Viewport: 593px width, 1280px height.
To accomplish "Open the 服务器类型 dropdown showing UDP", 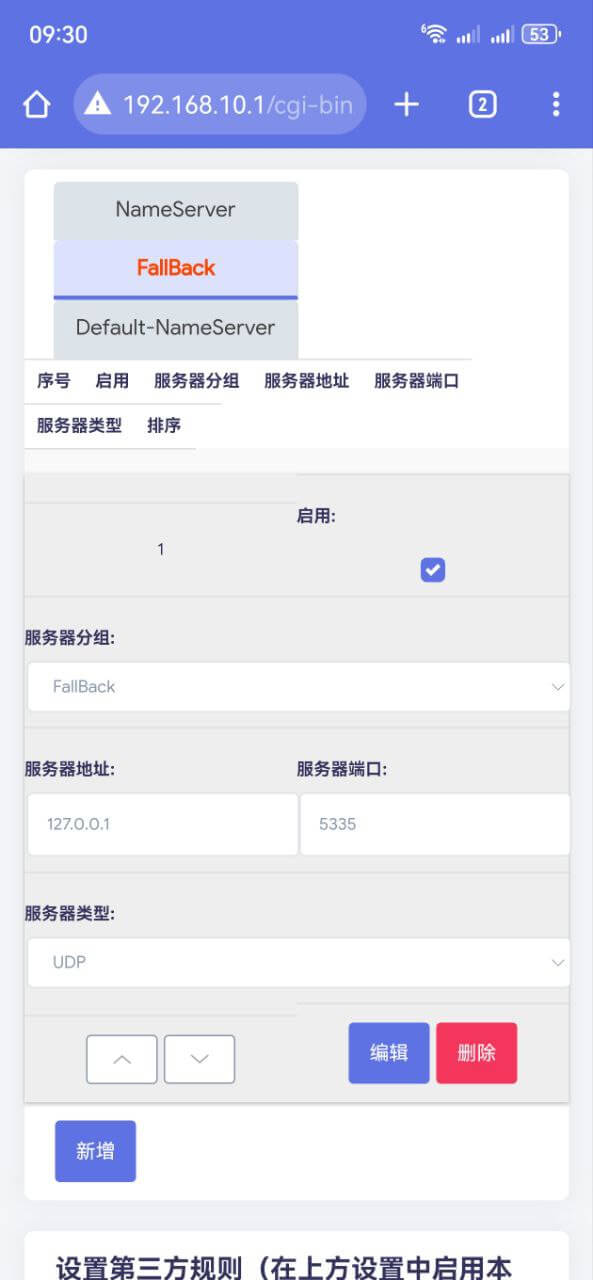I will (x=299, y=962).
